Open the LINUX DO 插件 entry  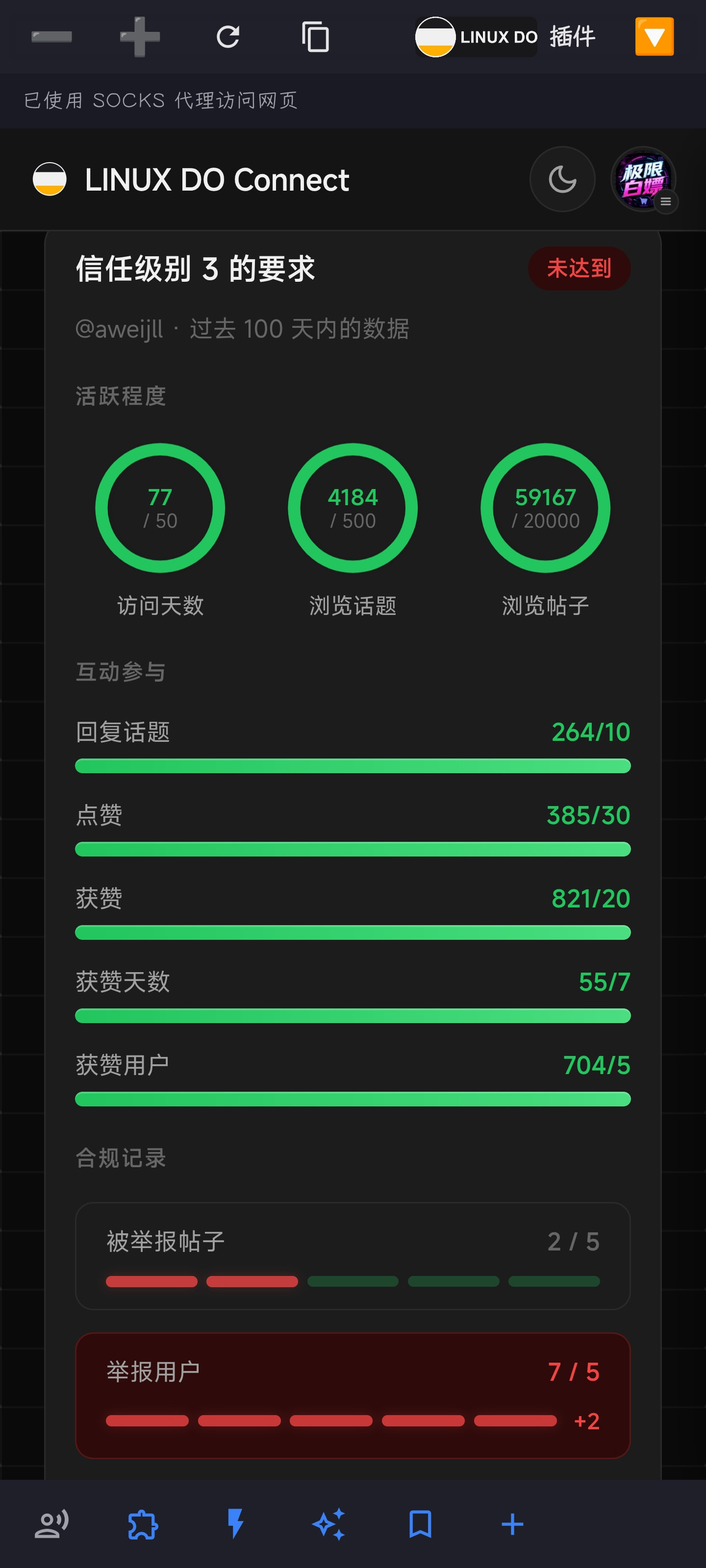pos(505,37)
